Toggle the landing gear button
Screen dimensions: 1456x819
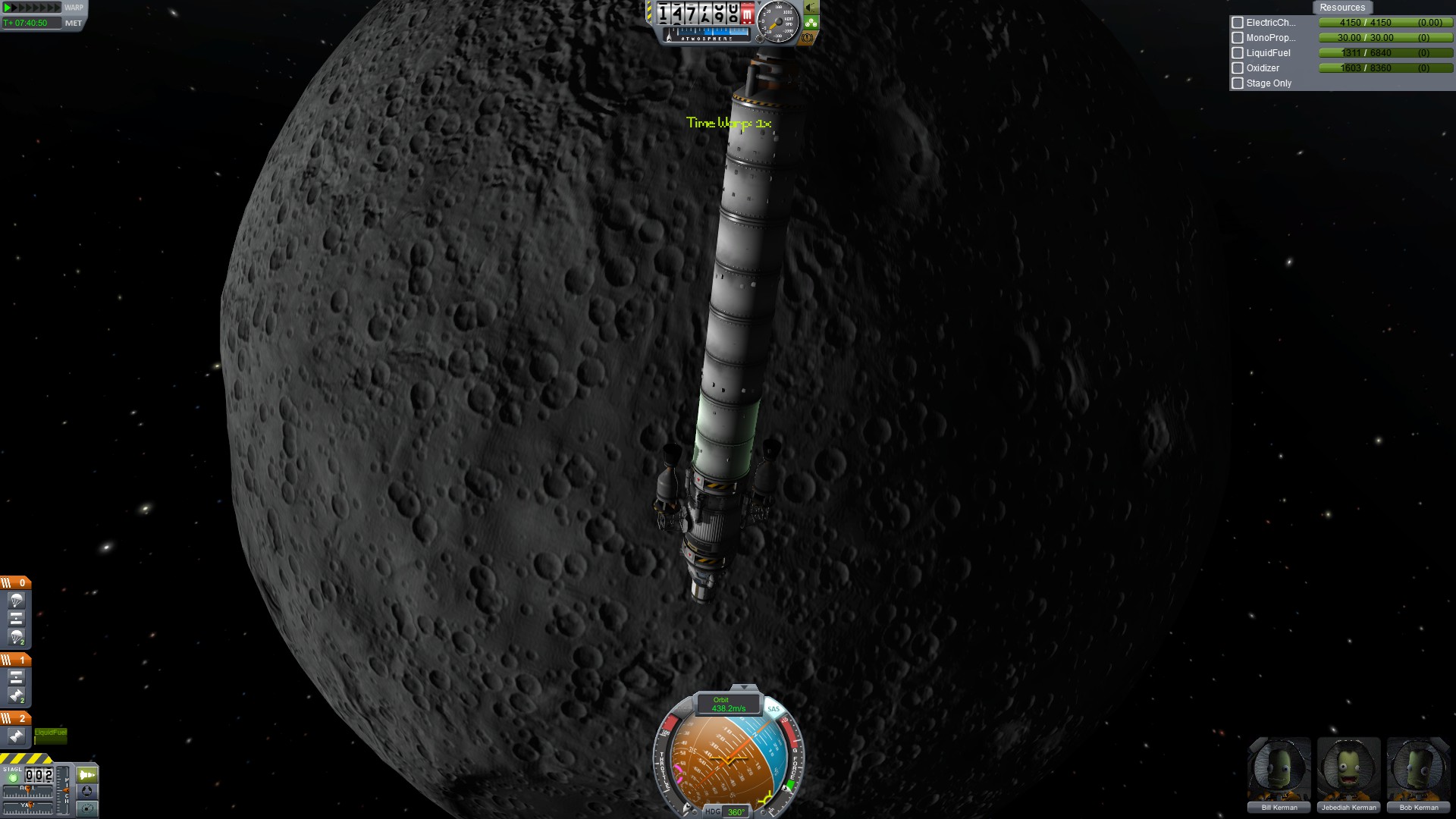tap(811, 23)
